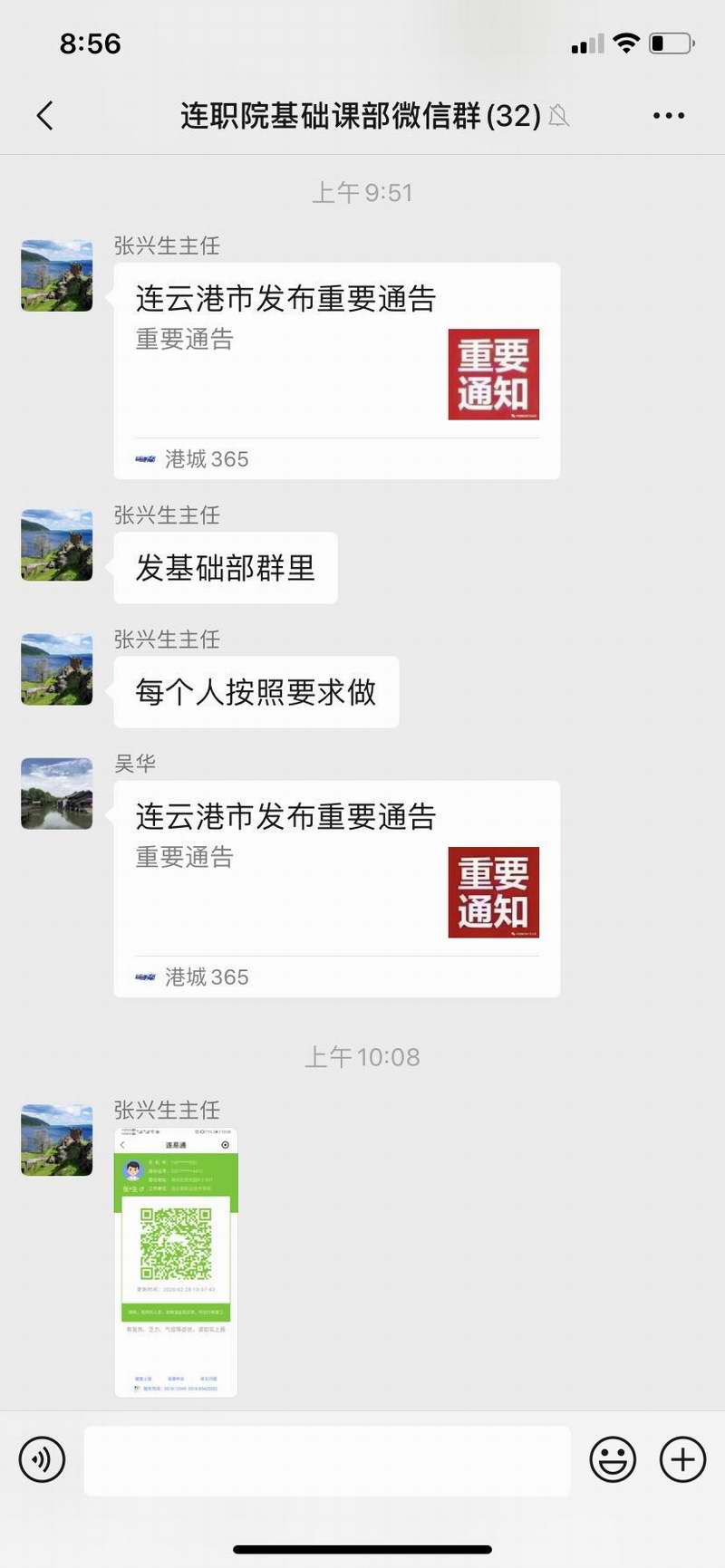Open the plus attachment menu
Image resolution: width=725 pixels, height=1568 pixels.
tap(682, 1459)
